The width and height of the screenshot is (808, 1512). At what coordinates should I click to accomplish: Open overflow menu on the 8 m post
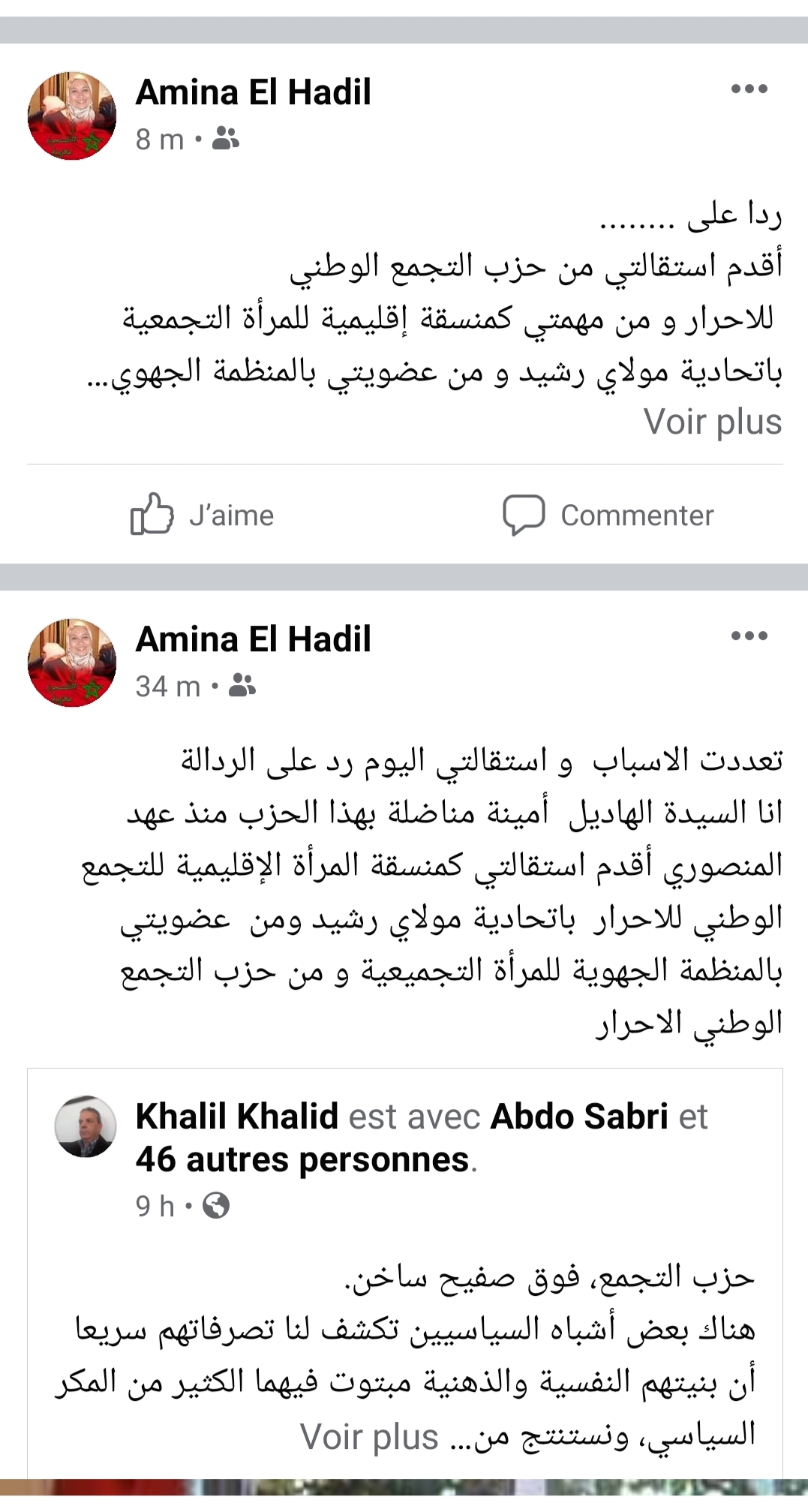coord(749,89)
